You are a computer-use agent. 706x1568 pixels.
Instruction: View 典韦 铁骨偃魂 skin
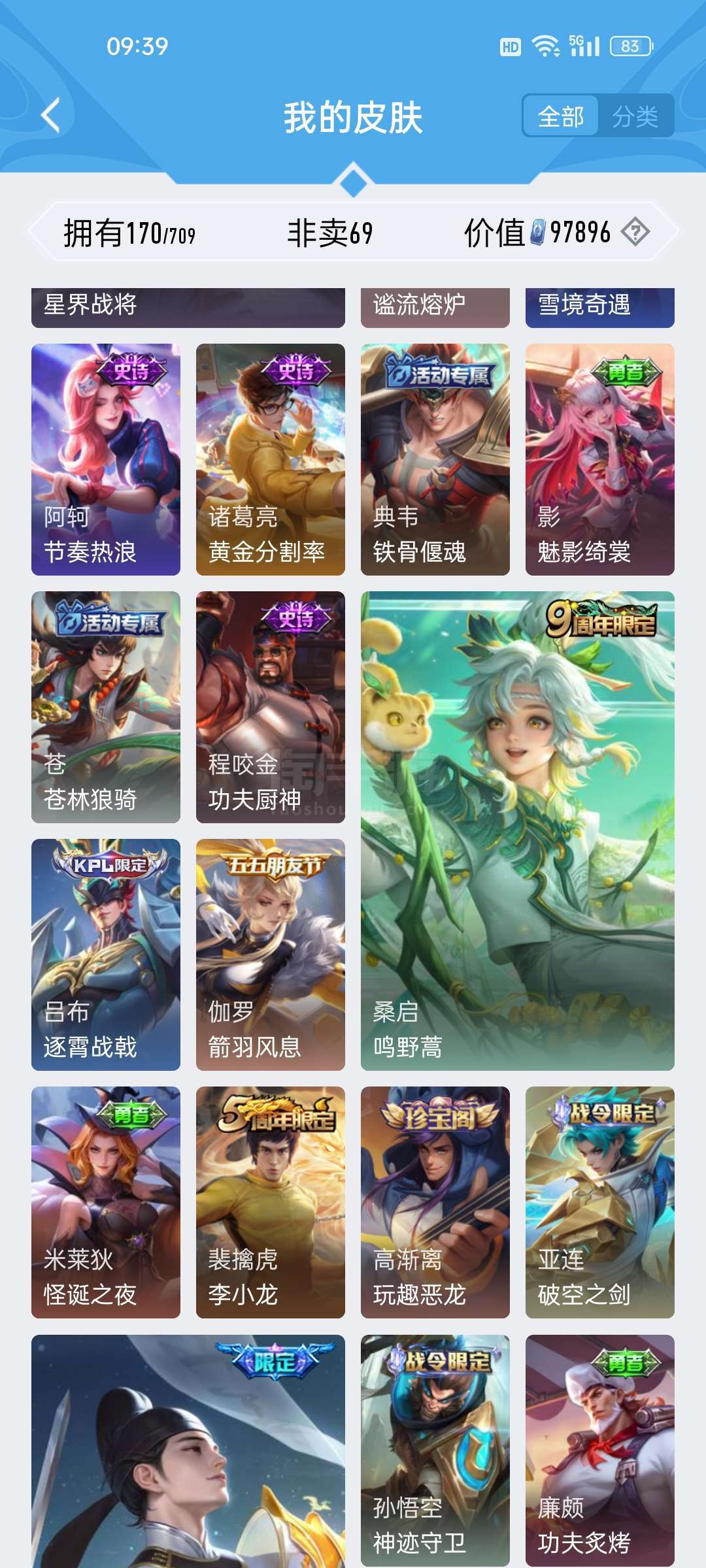point(435,459)
